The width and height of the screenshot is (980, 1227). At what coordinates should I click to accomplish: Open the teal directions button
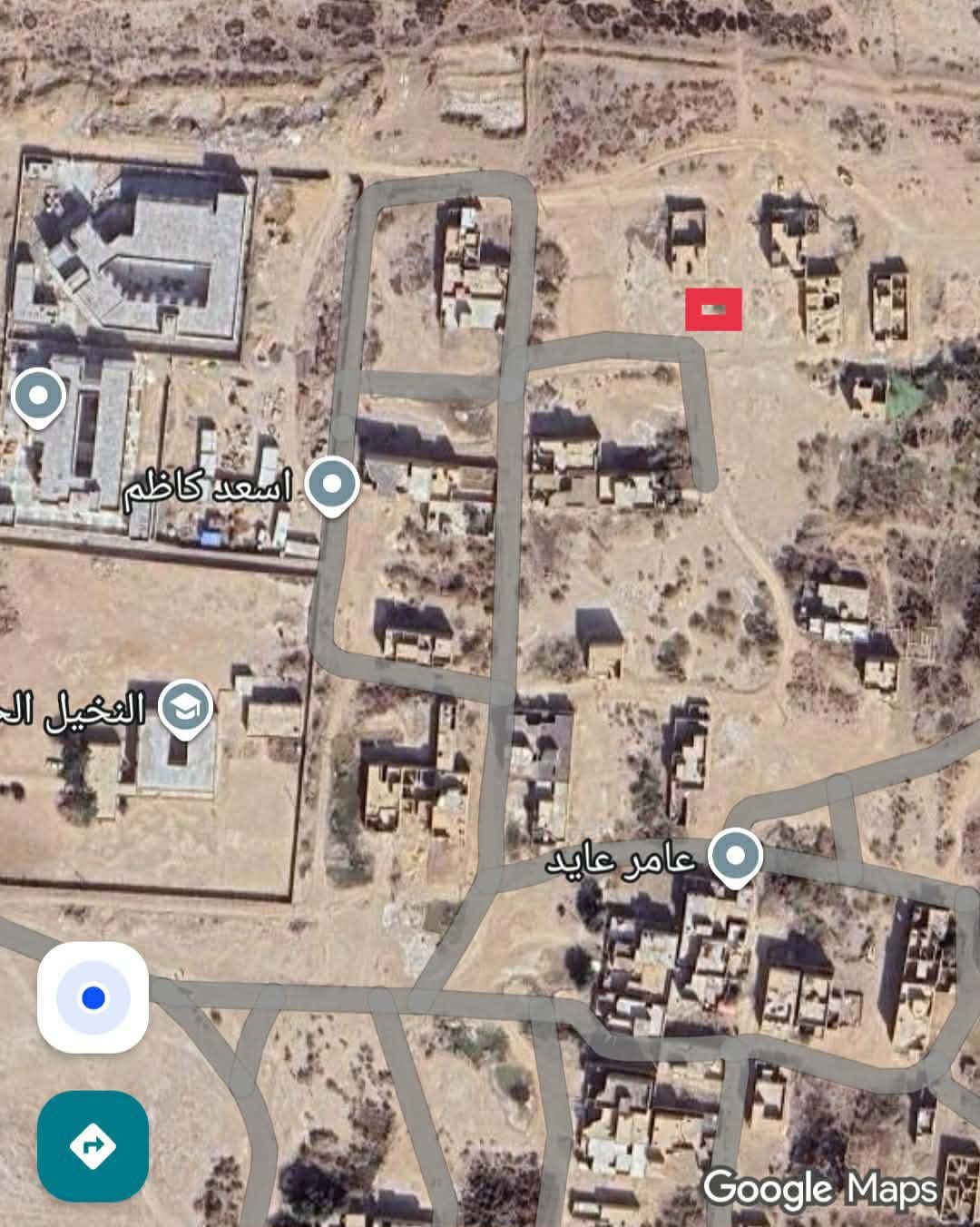[93, 1146]
